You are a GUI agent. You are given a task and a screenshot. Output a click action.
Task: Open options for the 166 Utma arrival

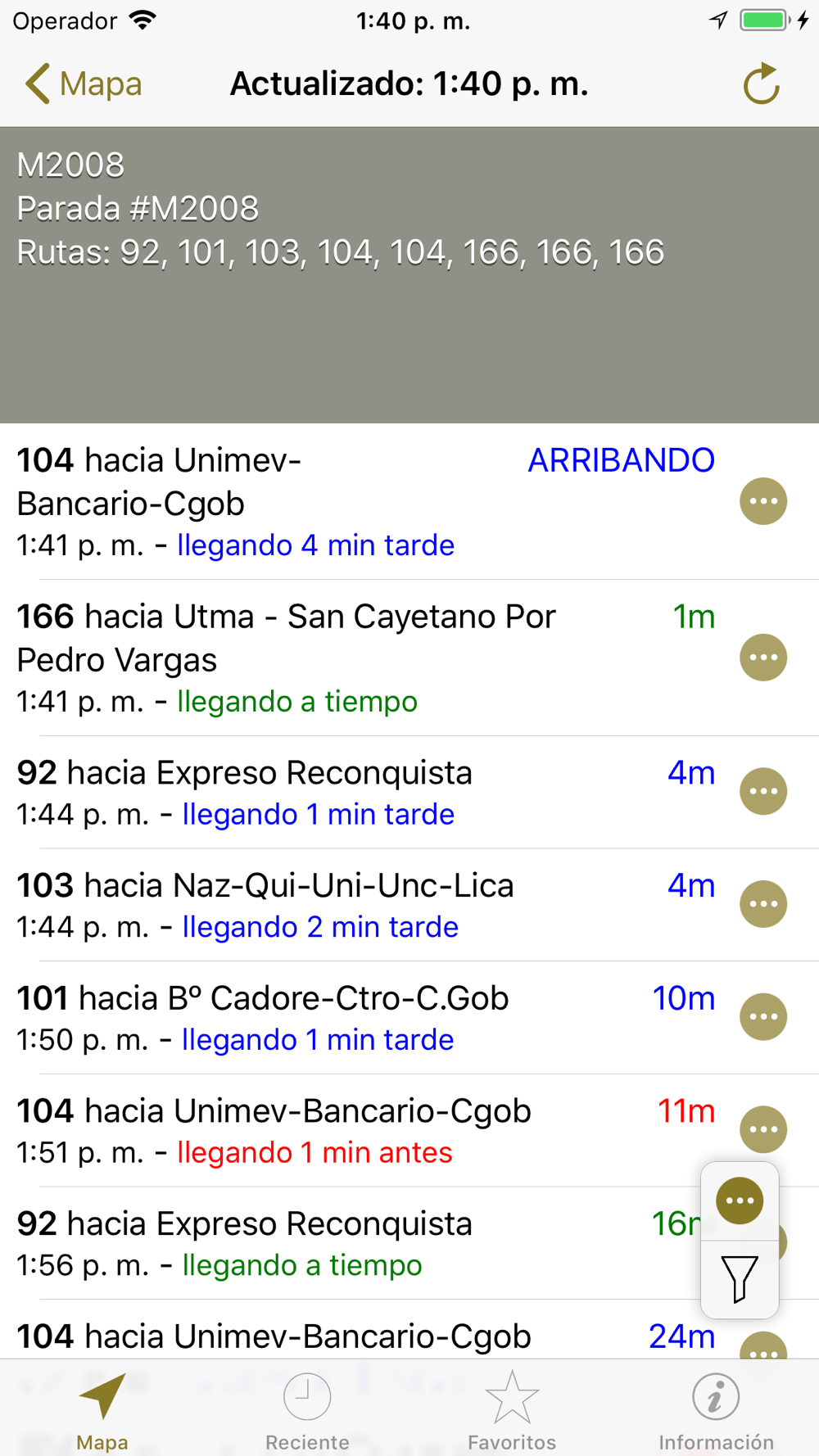coord(763,658)
